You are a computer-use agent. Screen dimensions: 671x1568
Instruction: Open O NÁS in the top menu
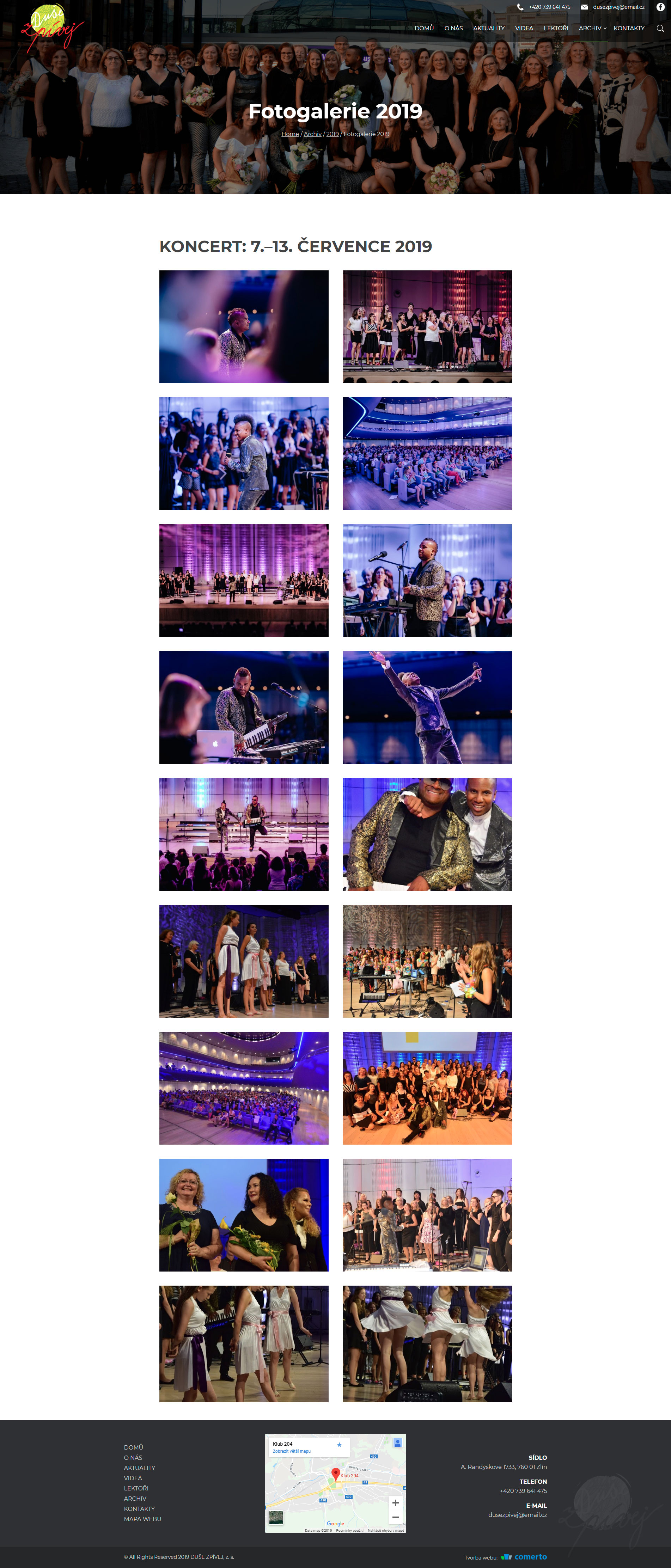pyautogui.click(x=454, y=29)
